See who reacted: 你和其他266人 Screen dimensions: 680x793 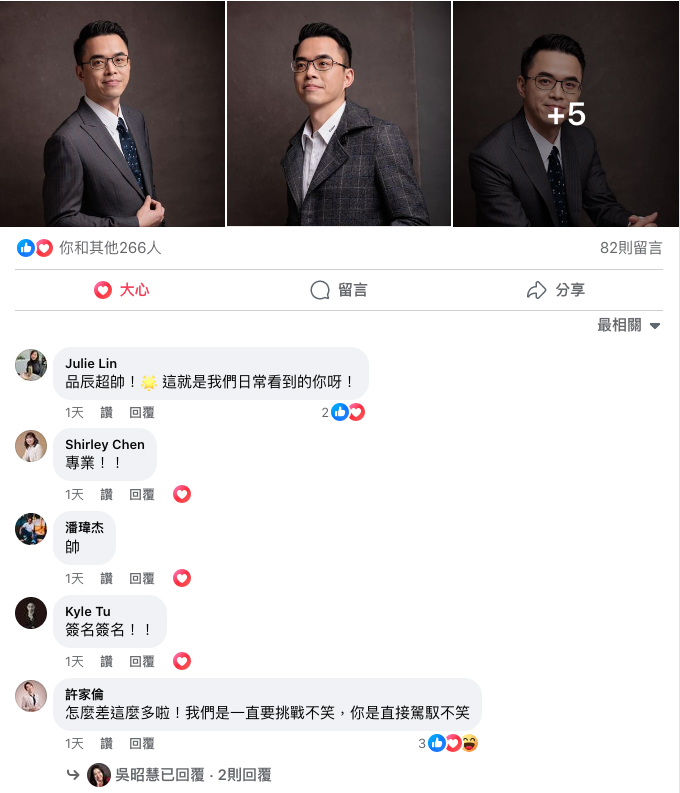tap(109, 248)
